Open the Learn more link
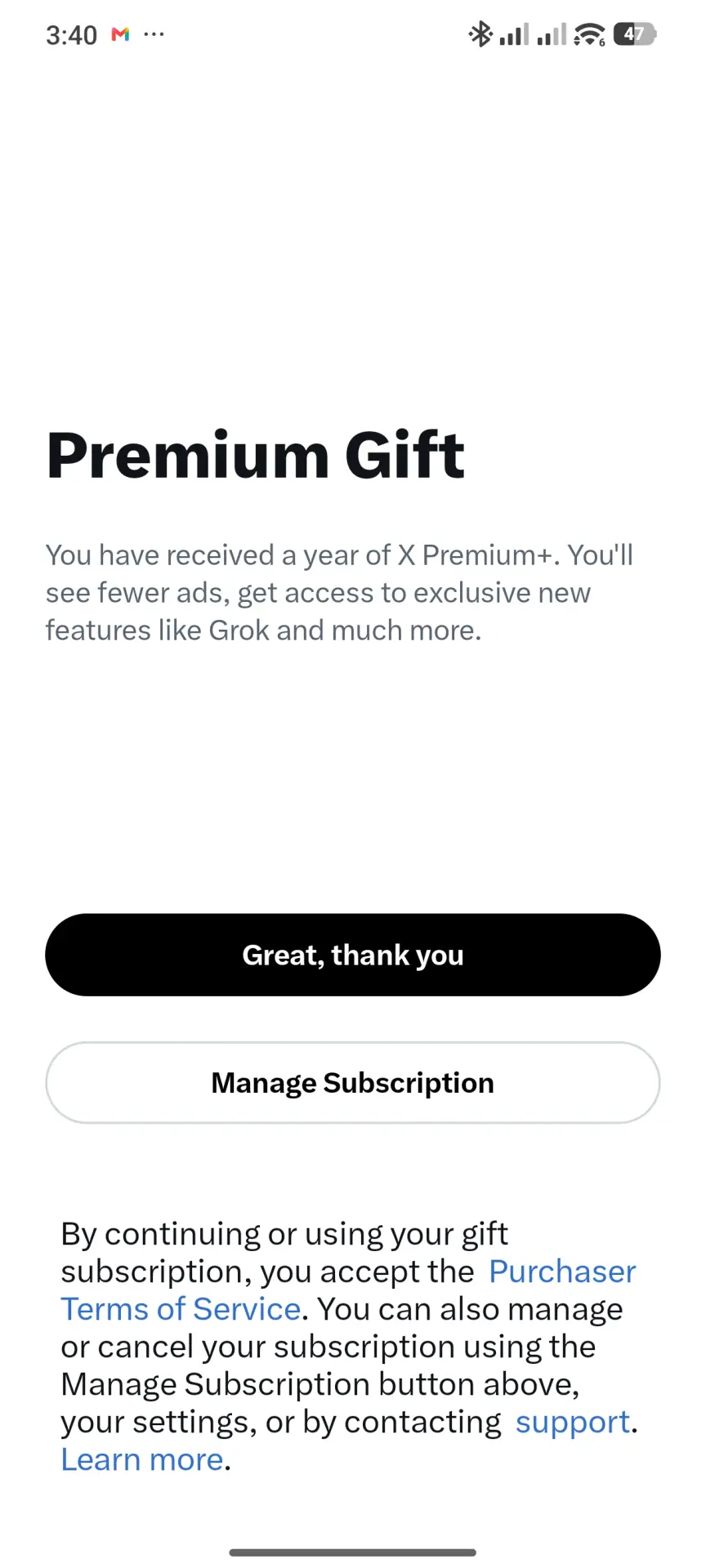The width and height of the screenshot is (706, 1568). [142, 1459]
